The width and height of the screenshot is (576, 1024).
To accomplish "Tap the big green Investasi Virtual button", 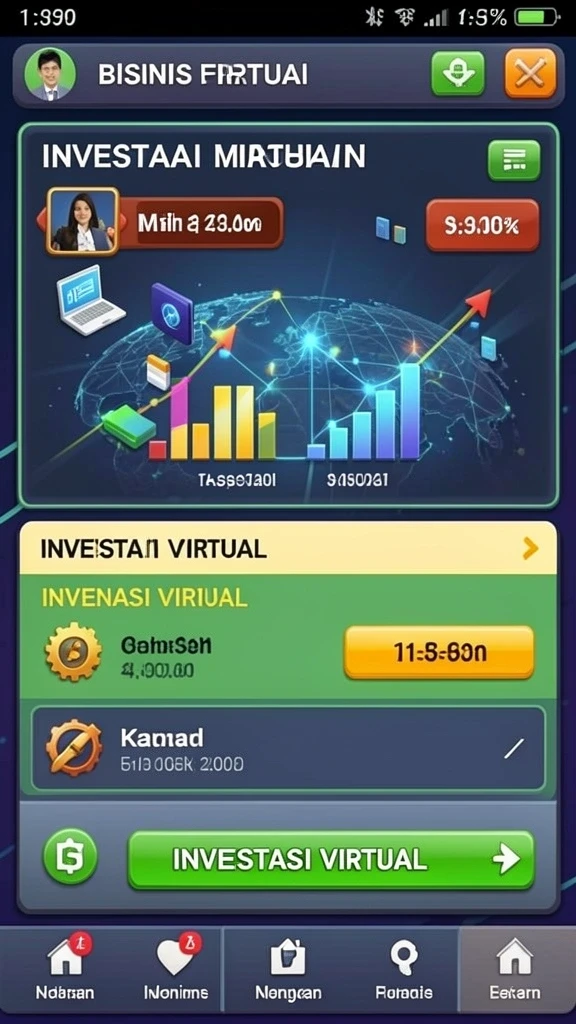I will point(331,859).
